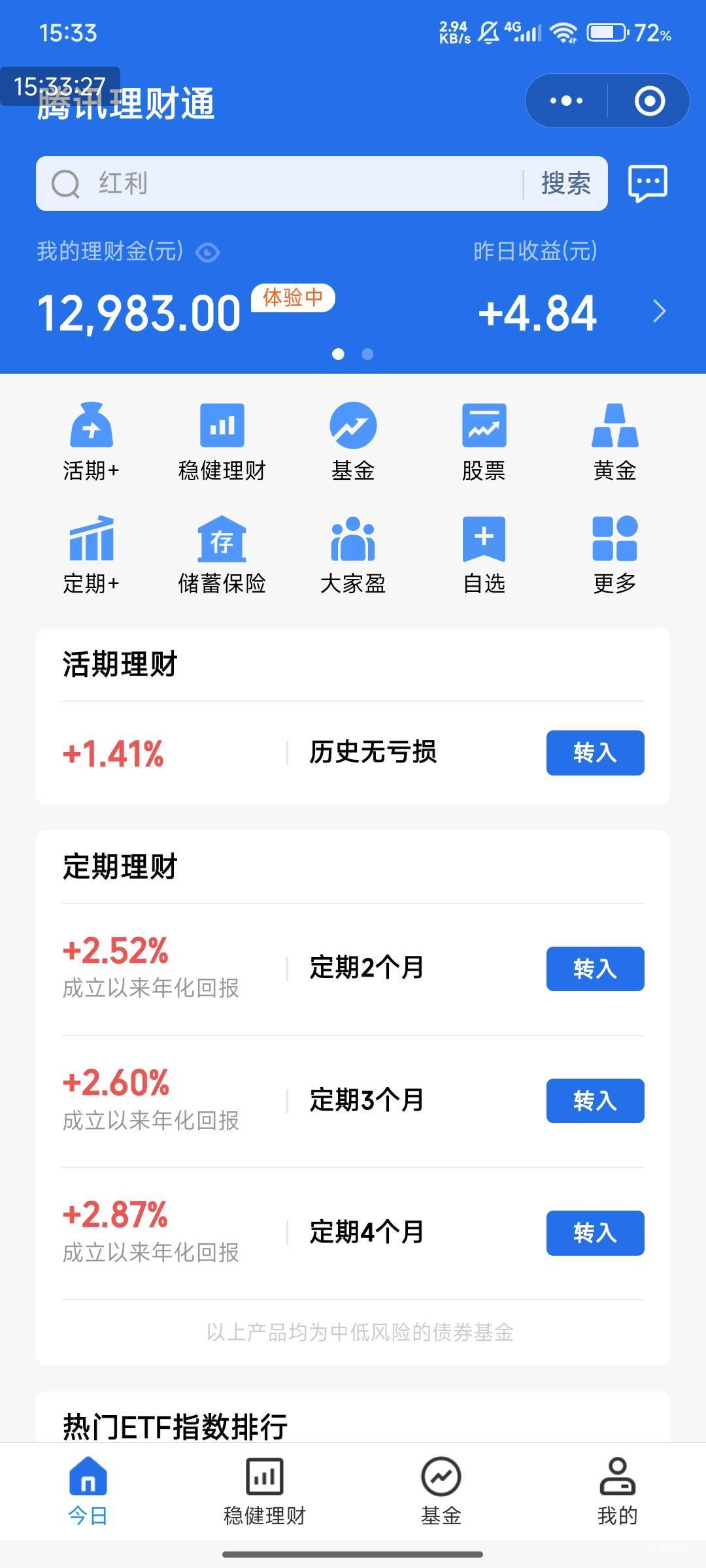Tap 转入 for 定期2个月
706x1568 pixels.
click(595, 968)
